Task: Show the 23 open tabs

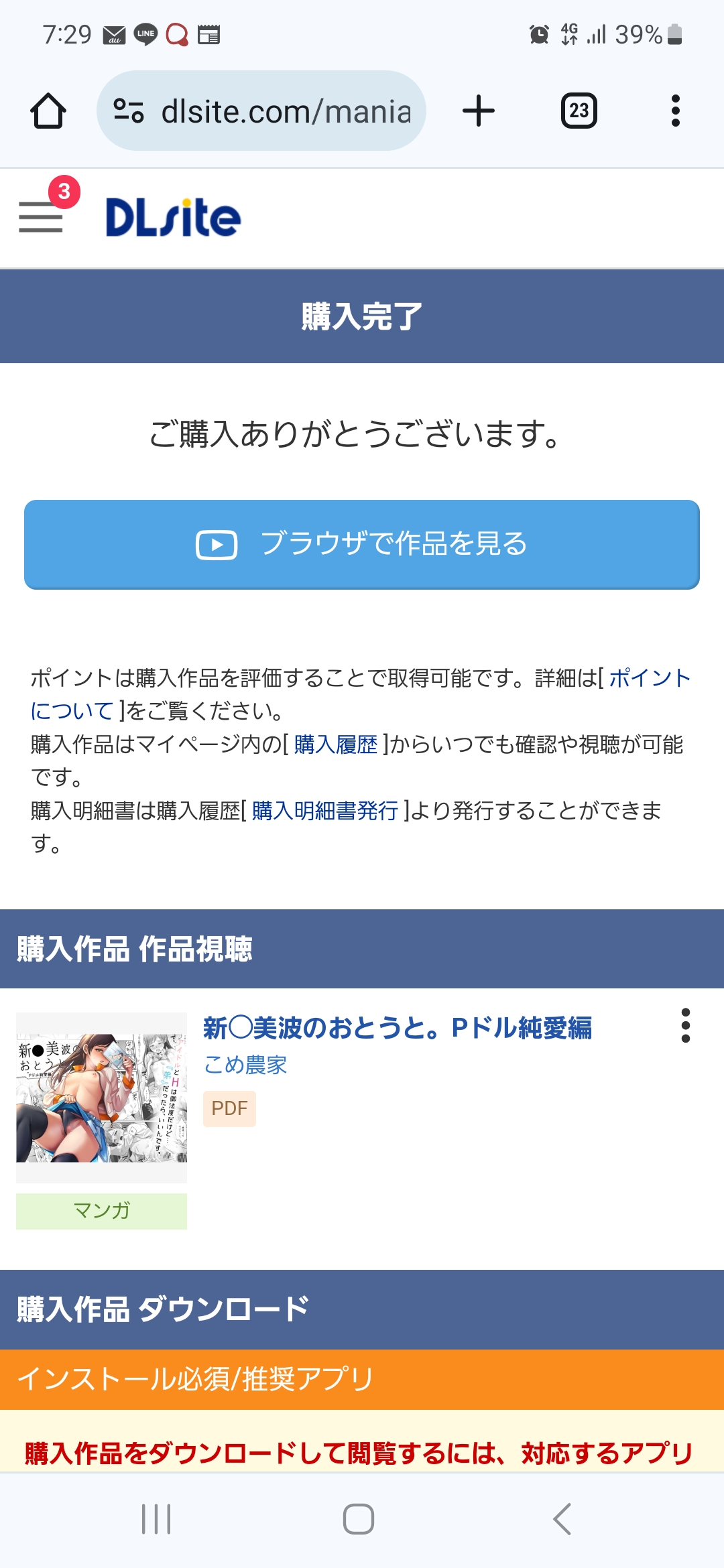Action: (579, 111)
